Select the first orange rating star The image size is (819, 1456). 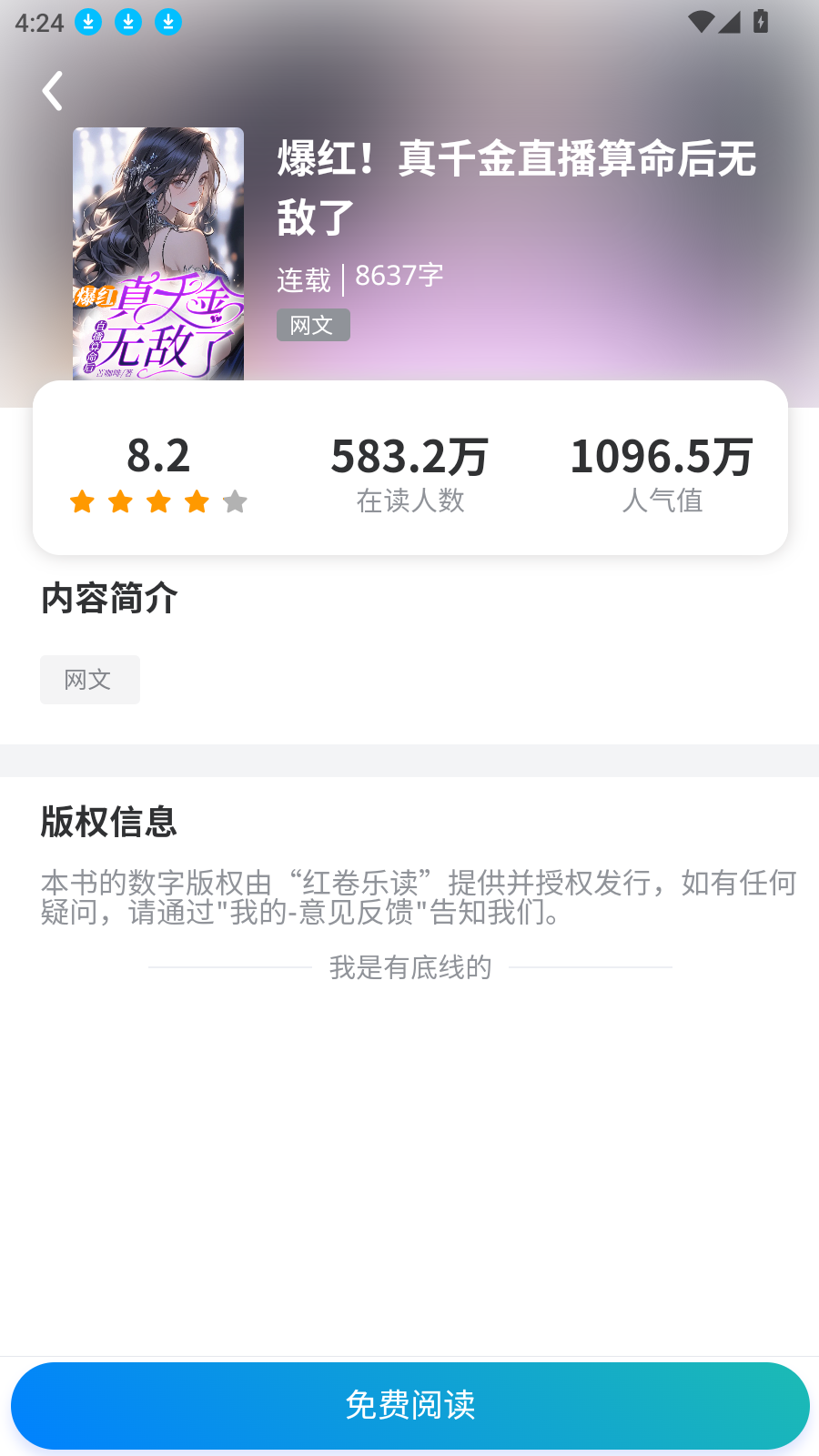coord(82,500)
